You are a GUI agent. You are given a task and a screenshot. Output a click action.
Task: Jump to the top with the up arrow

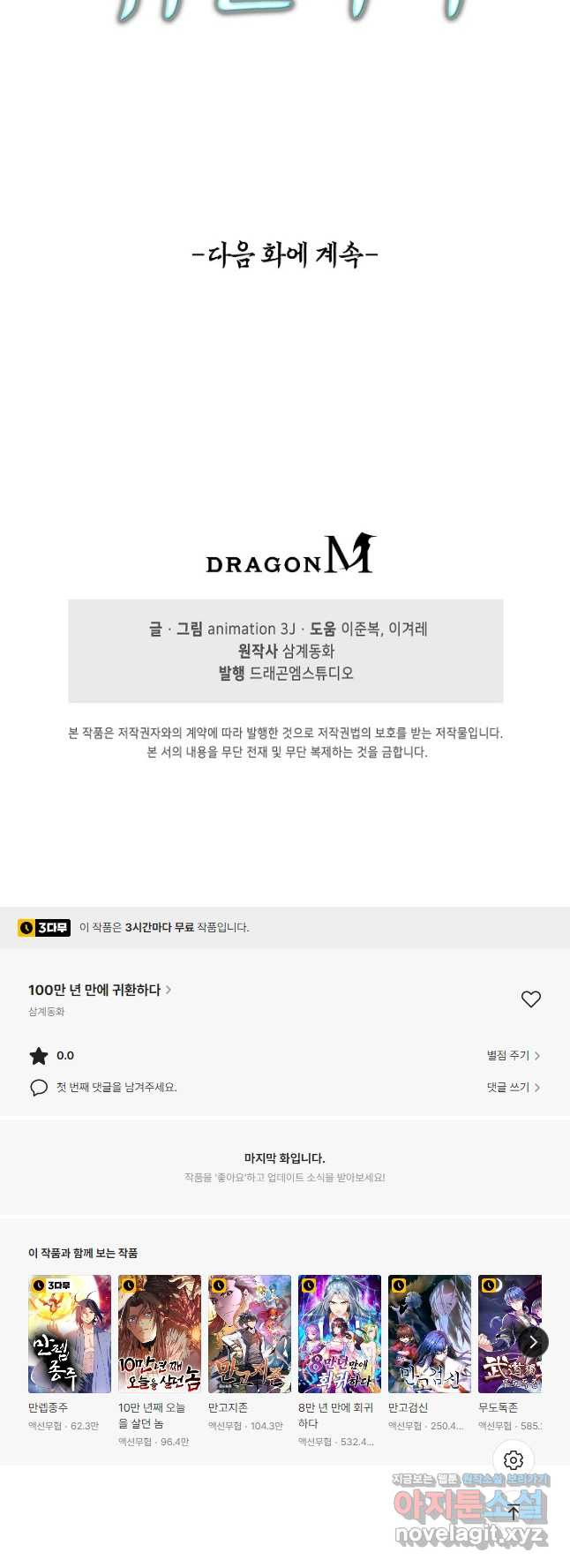tap(514, 1511)
